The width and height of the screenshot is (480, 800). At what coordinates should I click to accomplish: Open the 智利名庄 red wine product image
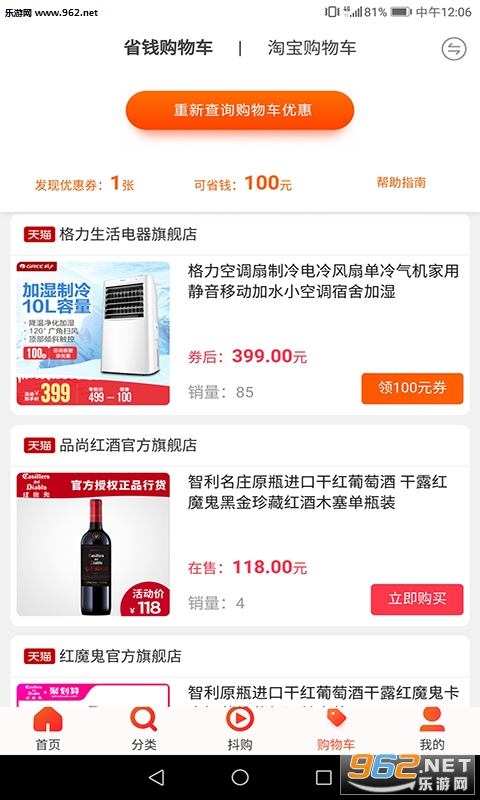(93, 544)
